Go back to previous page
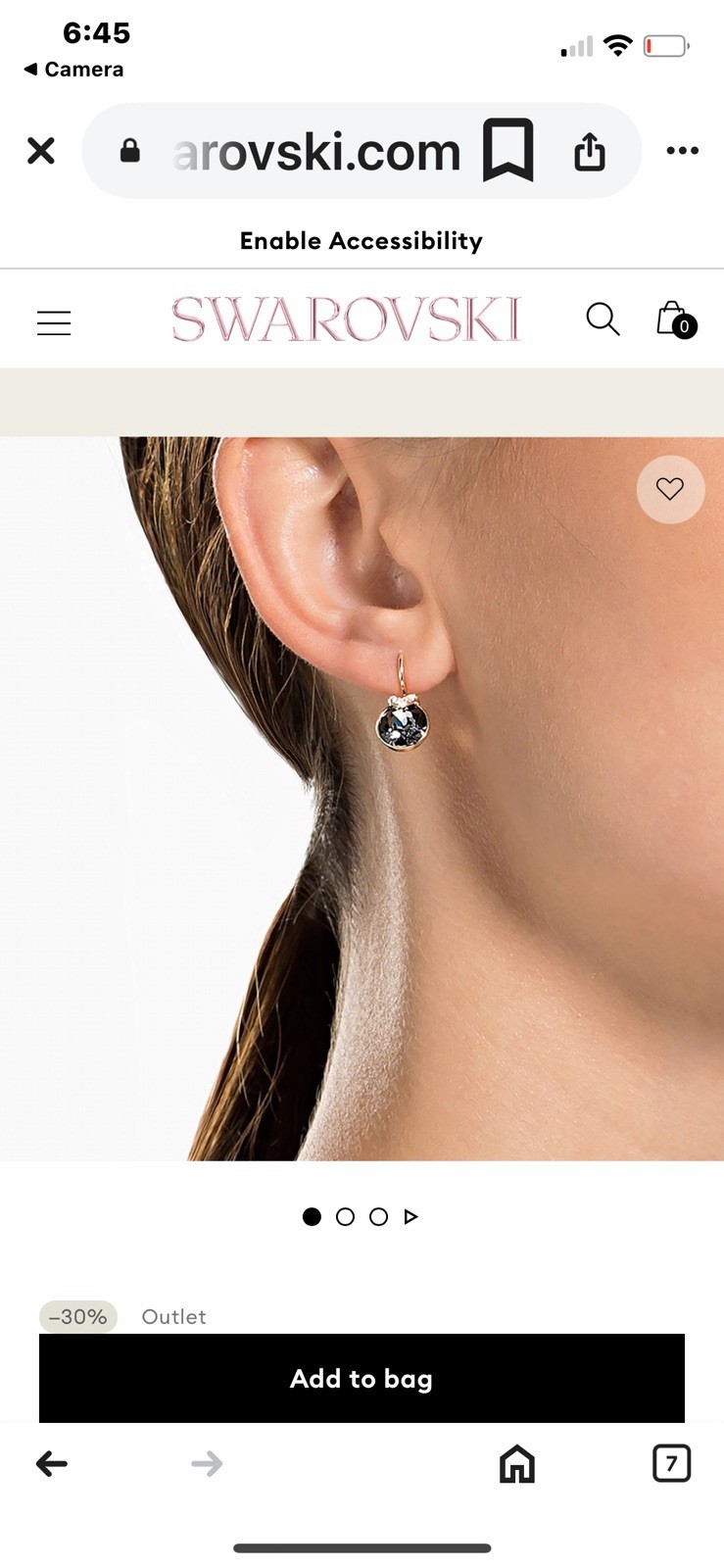This screenshot has height=1568, width=724. pos(52,1463)
